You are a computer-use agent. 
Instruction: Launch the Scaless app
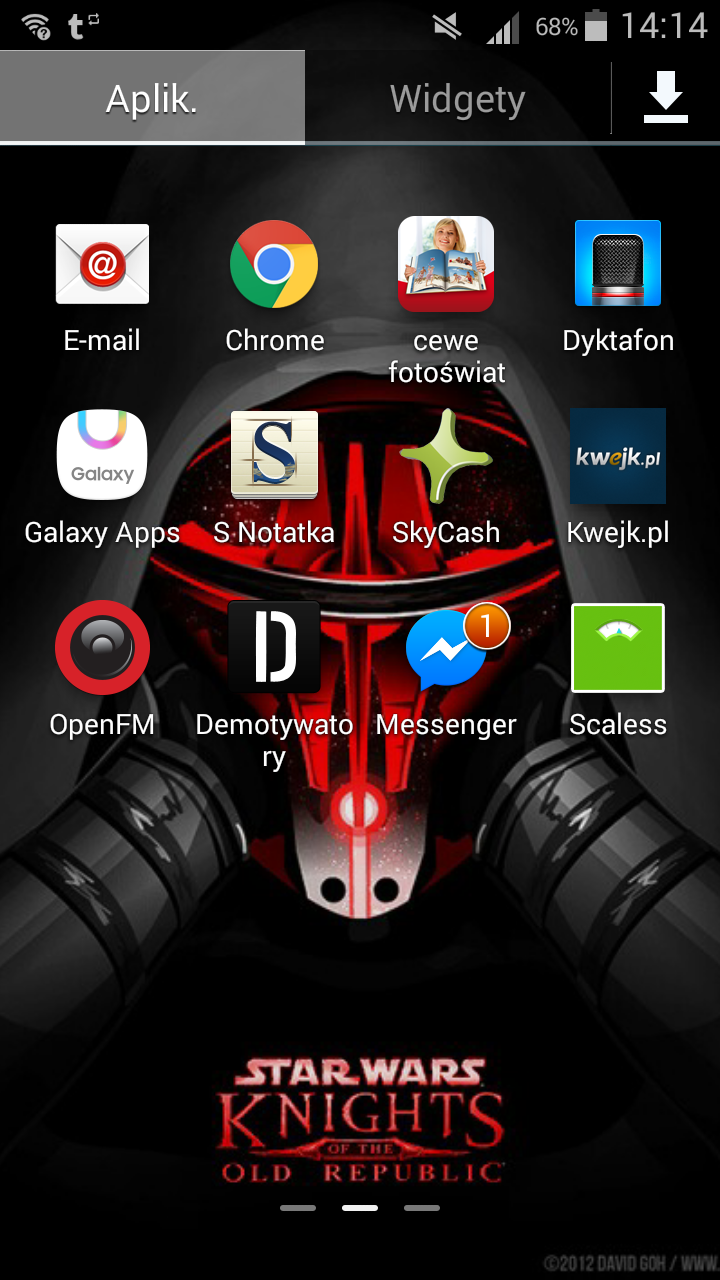coord(618,648)
